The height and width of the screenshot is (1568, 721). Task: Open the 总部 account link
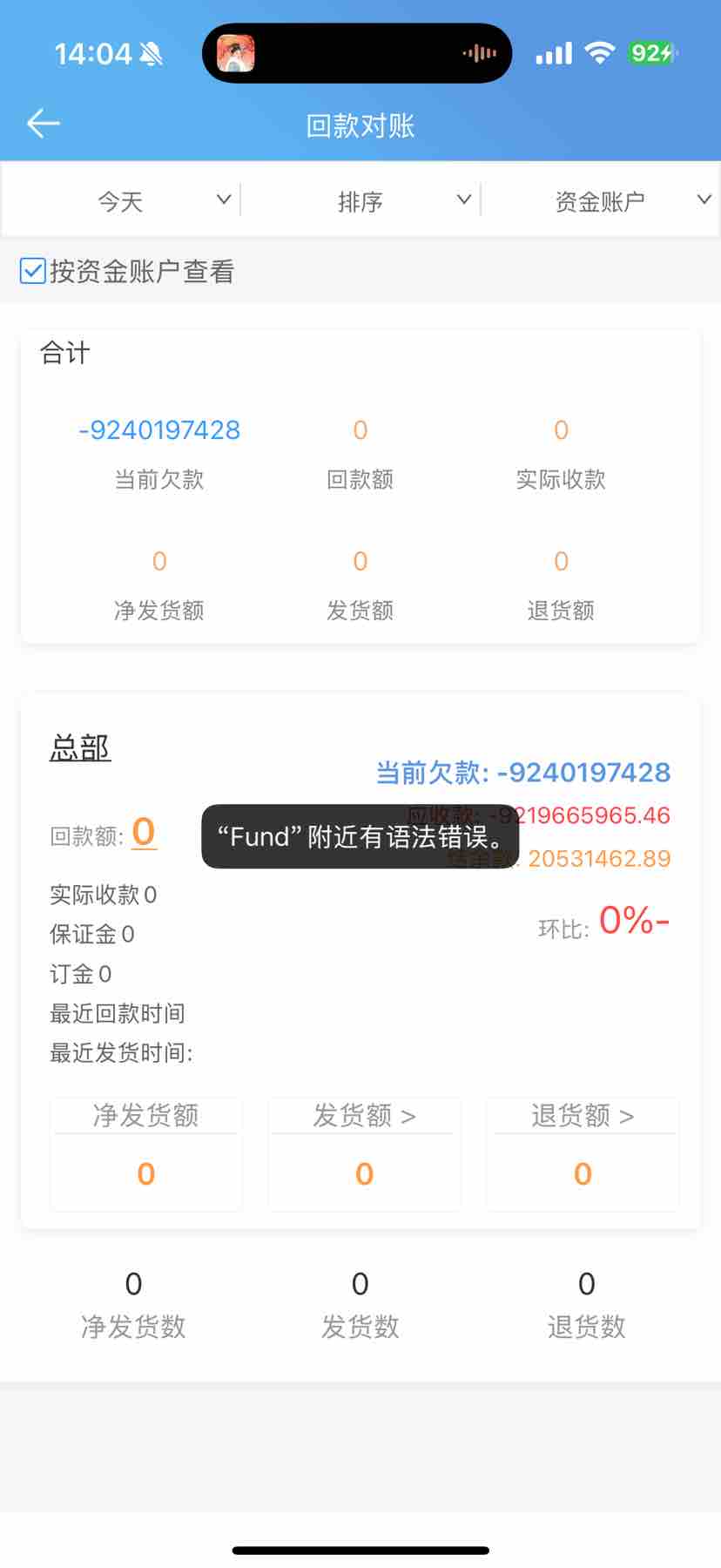80,747
